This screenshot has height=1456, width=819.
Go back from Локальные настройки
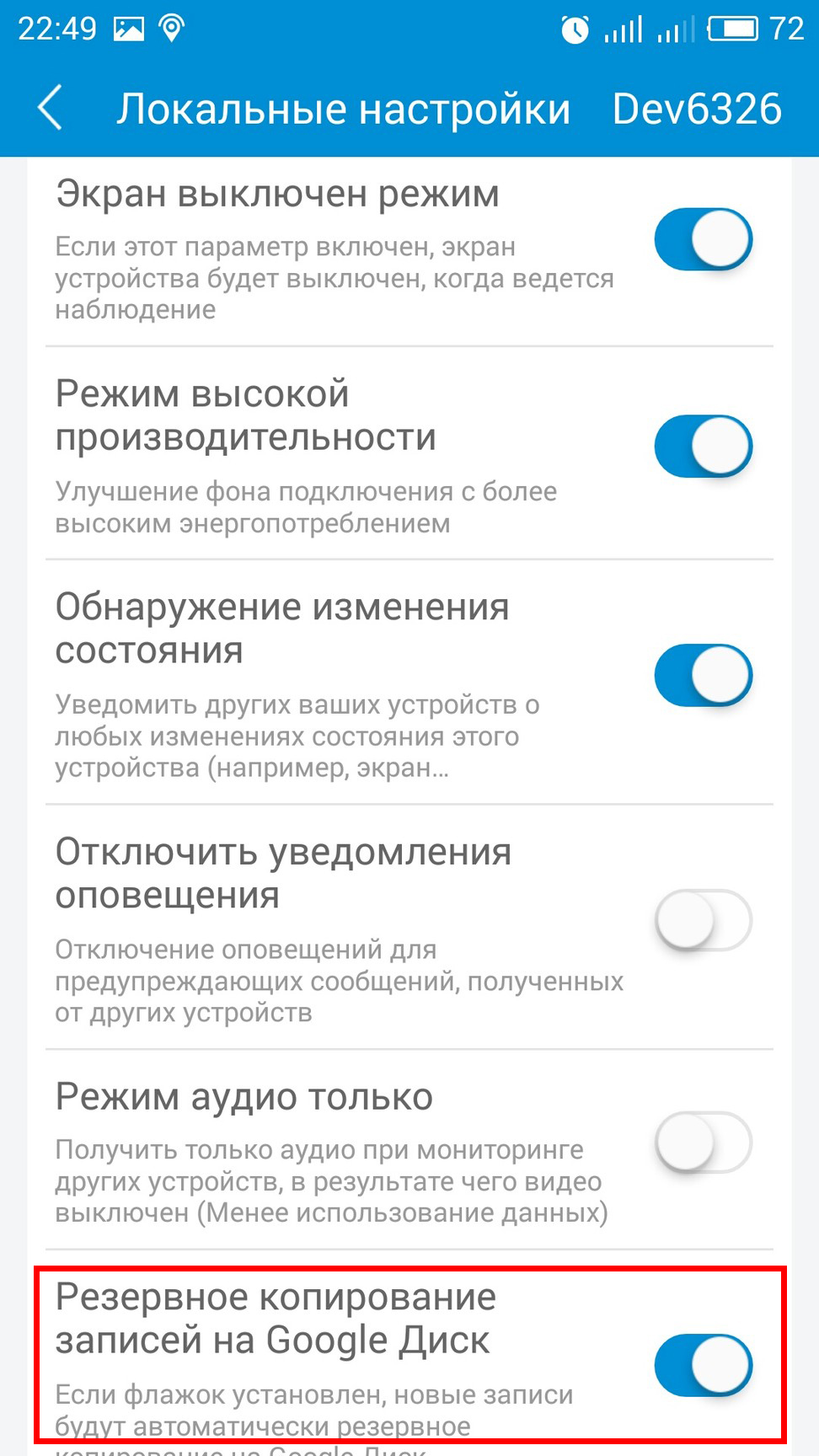pyautogui.click(x=50, y=109)
